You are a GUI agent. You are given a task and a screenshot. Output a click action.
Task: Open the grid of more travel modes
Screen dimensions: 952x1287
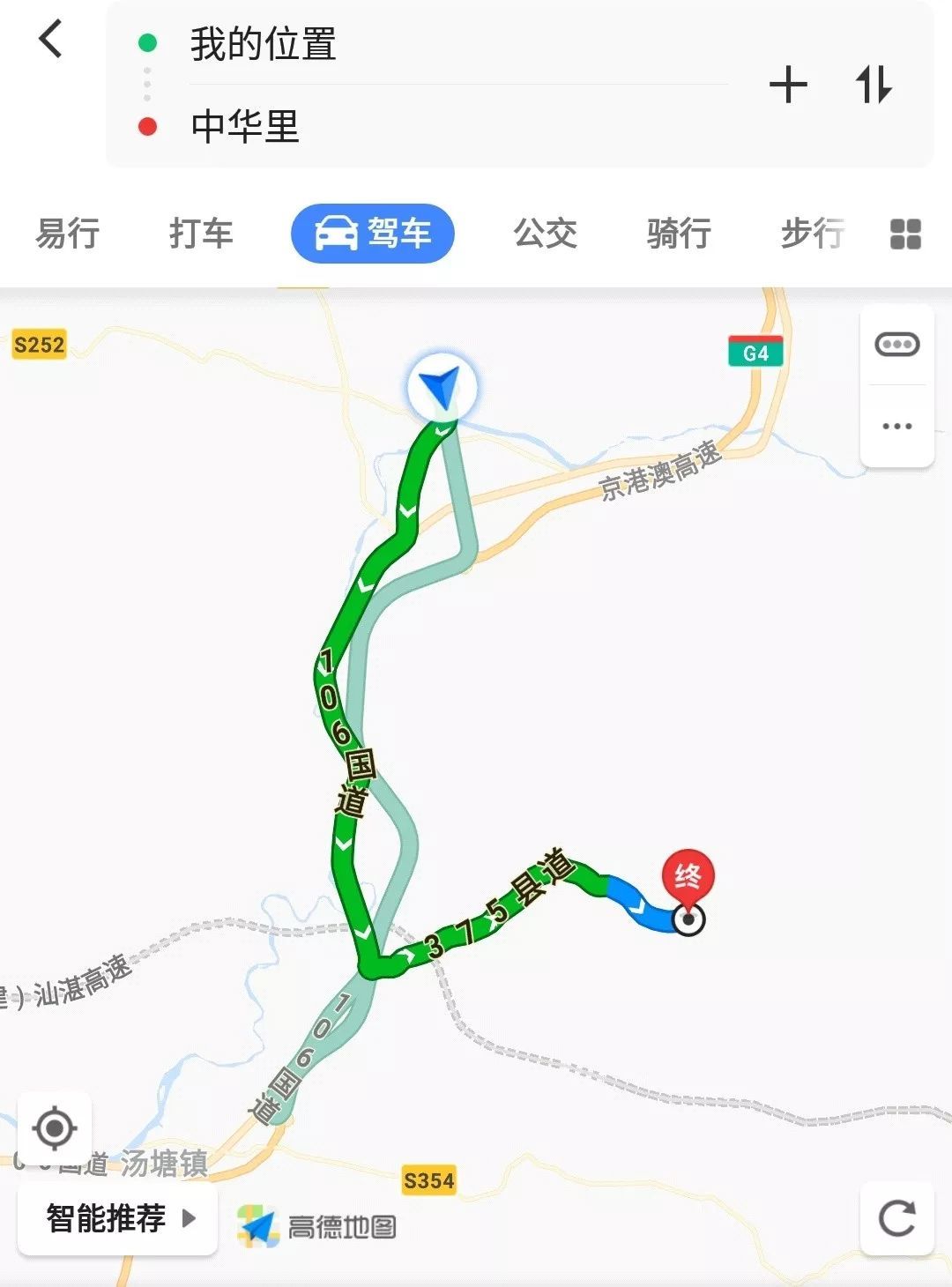click(905, 234)
